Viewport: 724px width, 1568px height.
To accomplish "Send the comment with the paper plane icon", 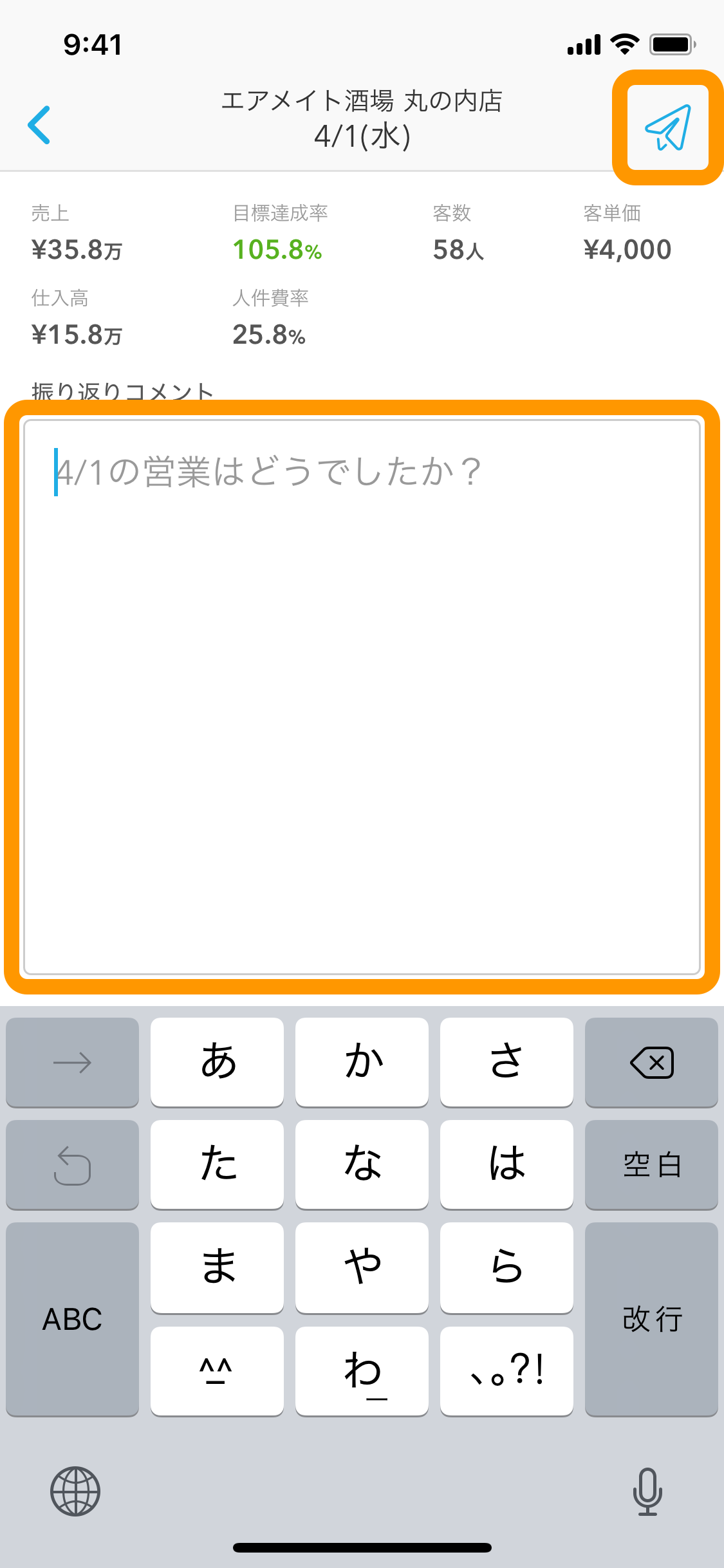I will pos(668,127).
